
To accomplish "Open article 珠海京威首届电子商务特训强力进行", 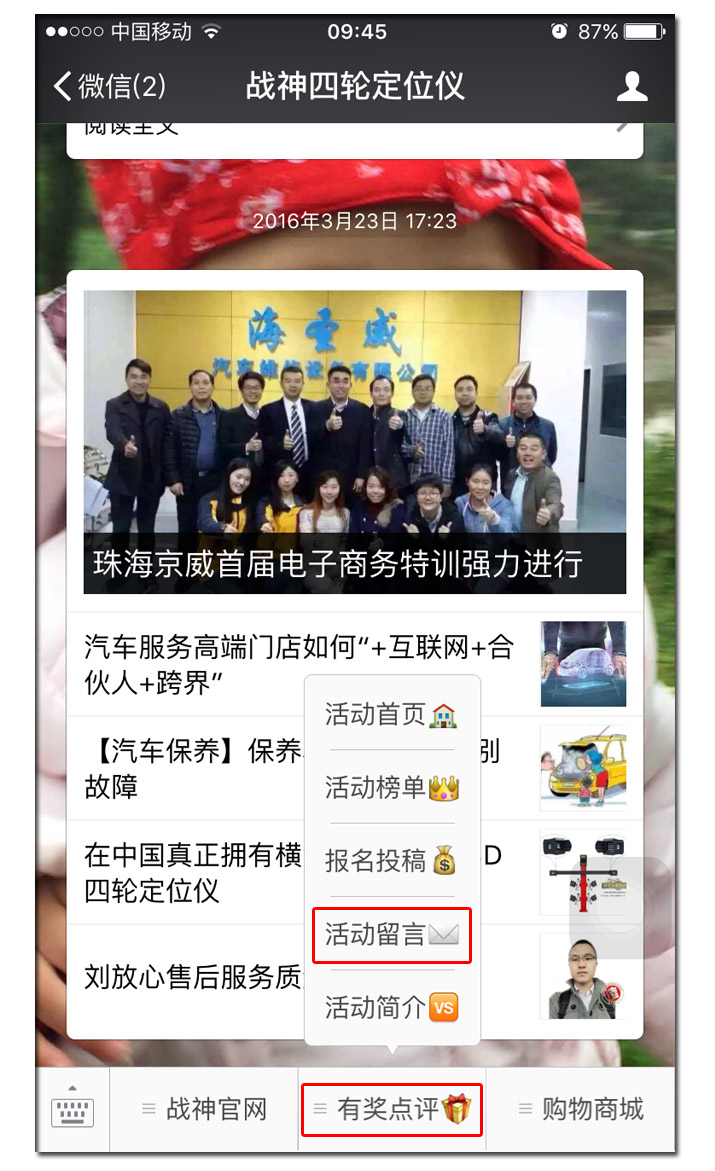I will (x=354, y=442).
